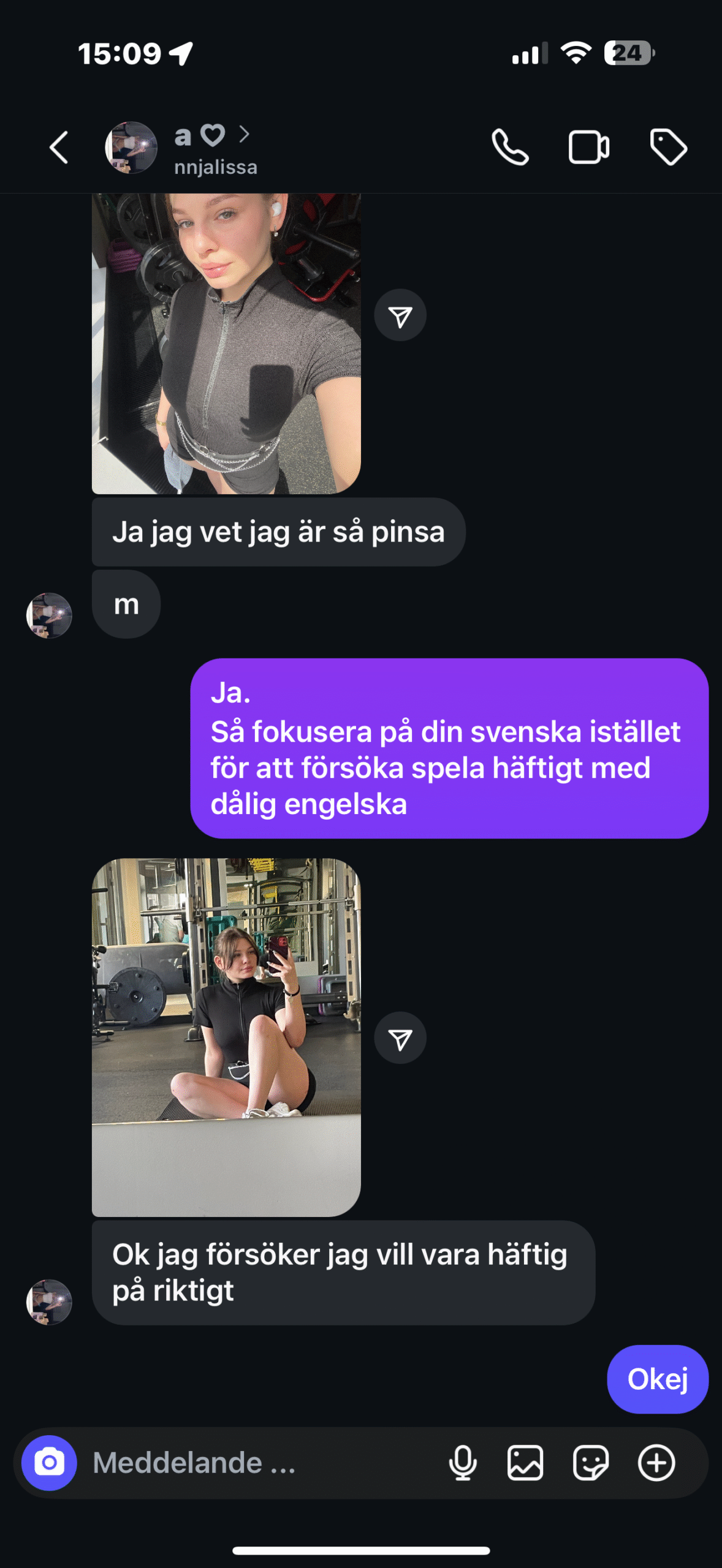Share the mirror selfie sitting photo
722x1568 pixels.
tap(400, 1038)
